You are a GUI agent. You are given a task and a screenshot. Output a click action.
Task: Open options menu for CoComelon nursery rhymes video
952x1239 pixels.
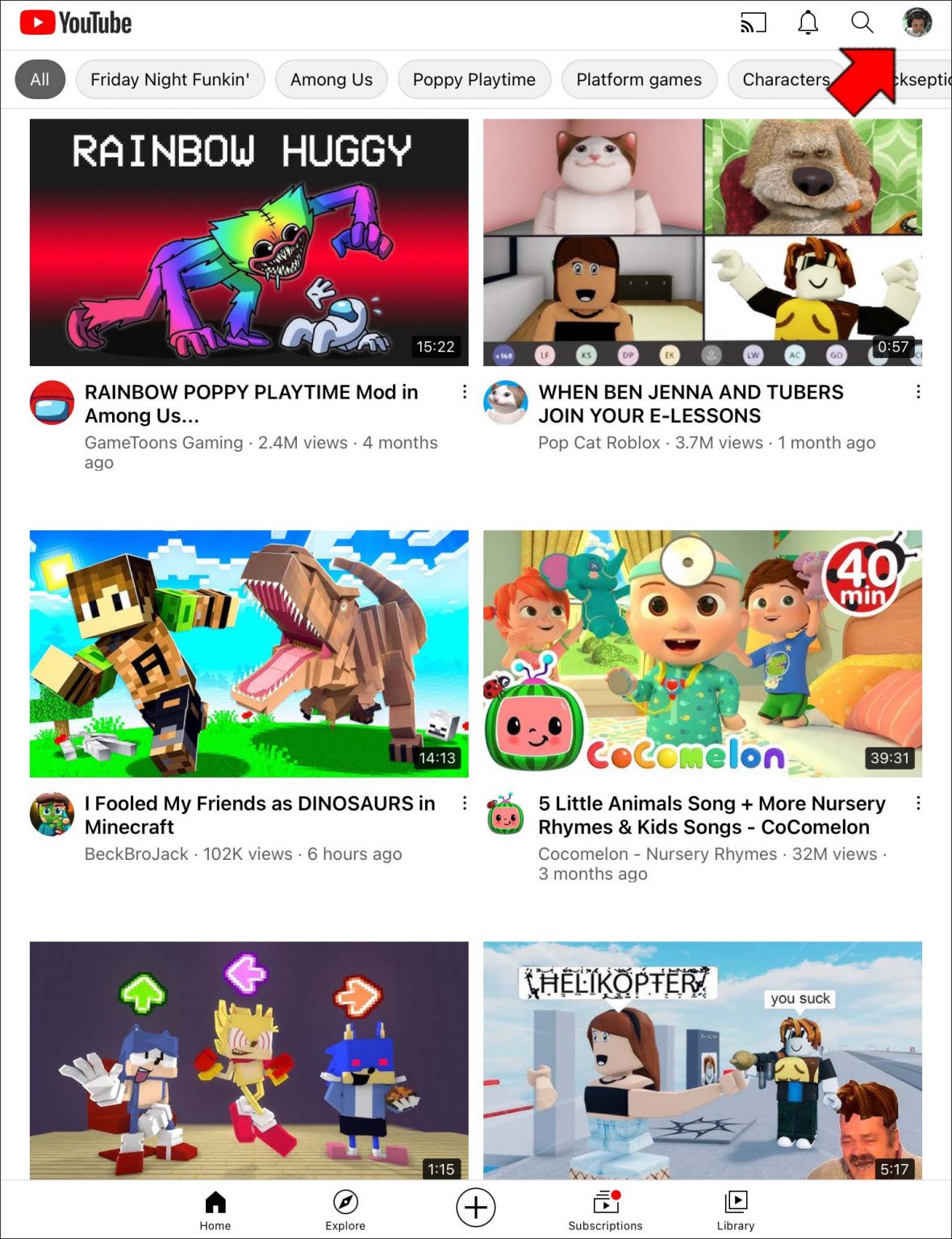(917, 803)
